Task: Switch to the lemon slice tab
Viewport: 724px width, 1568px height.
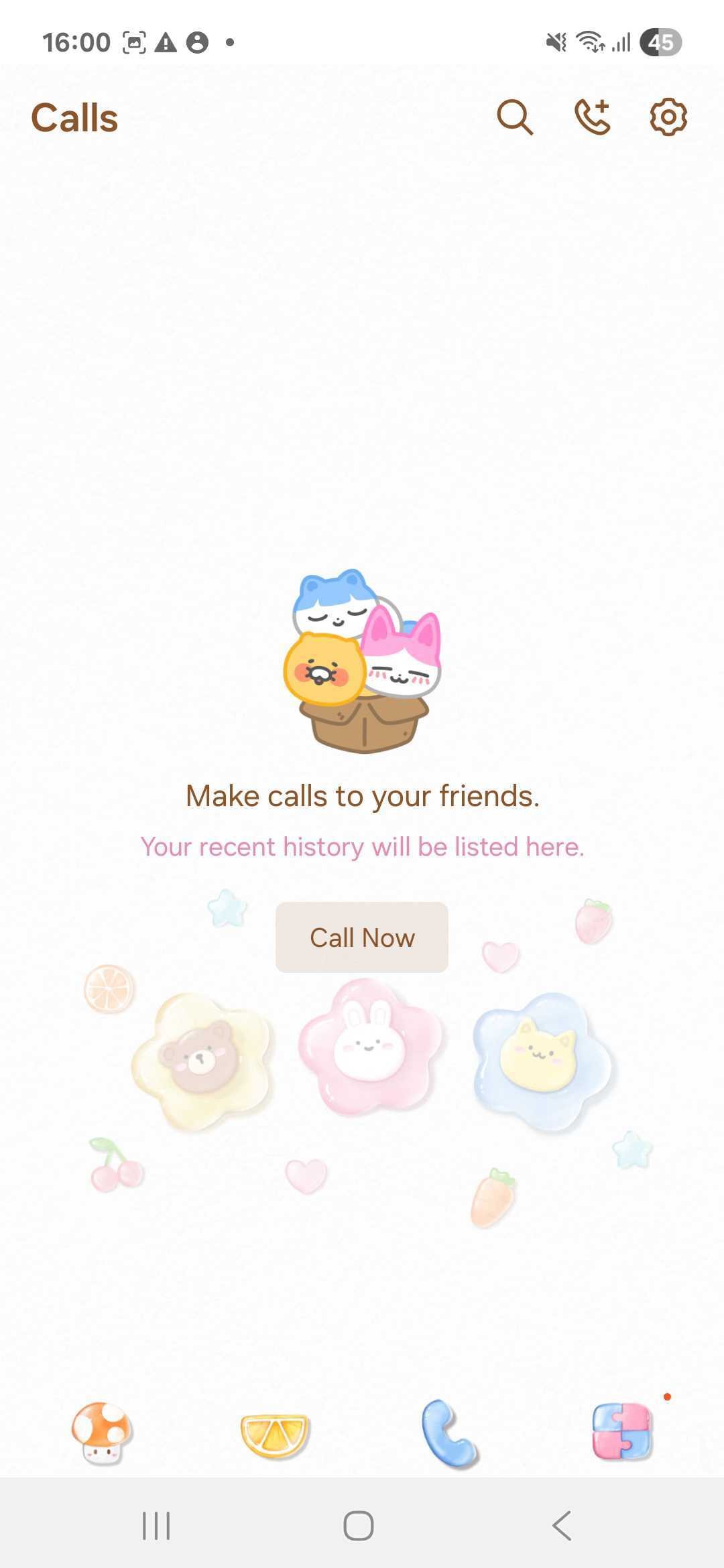Action: 275,1435
